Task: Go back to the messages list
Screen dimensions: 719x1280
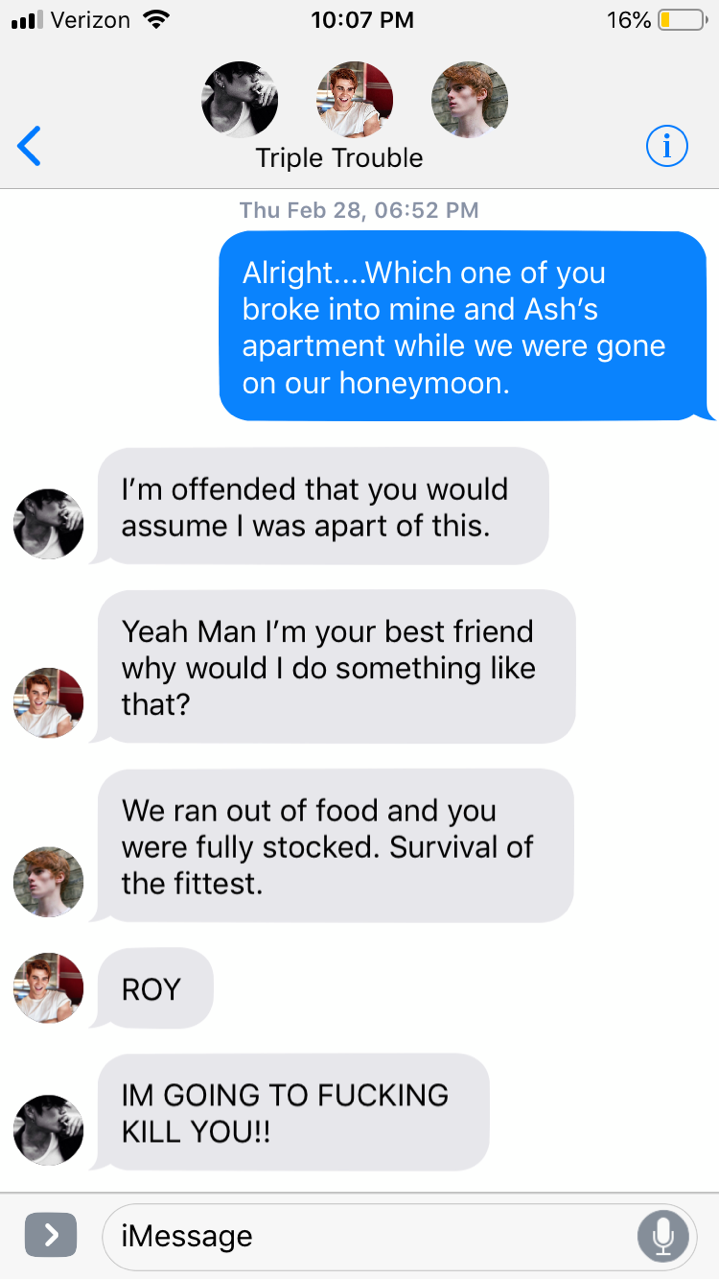Action: pyautogui.click(x=30, y=147)
